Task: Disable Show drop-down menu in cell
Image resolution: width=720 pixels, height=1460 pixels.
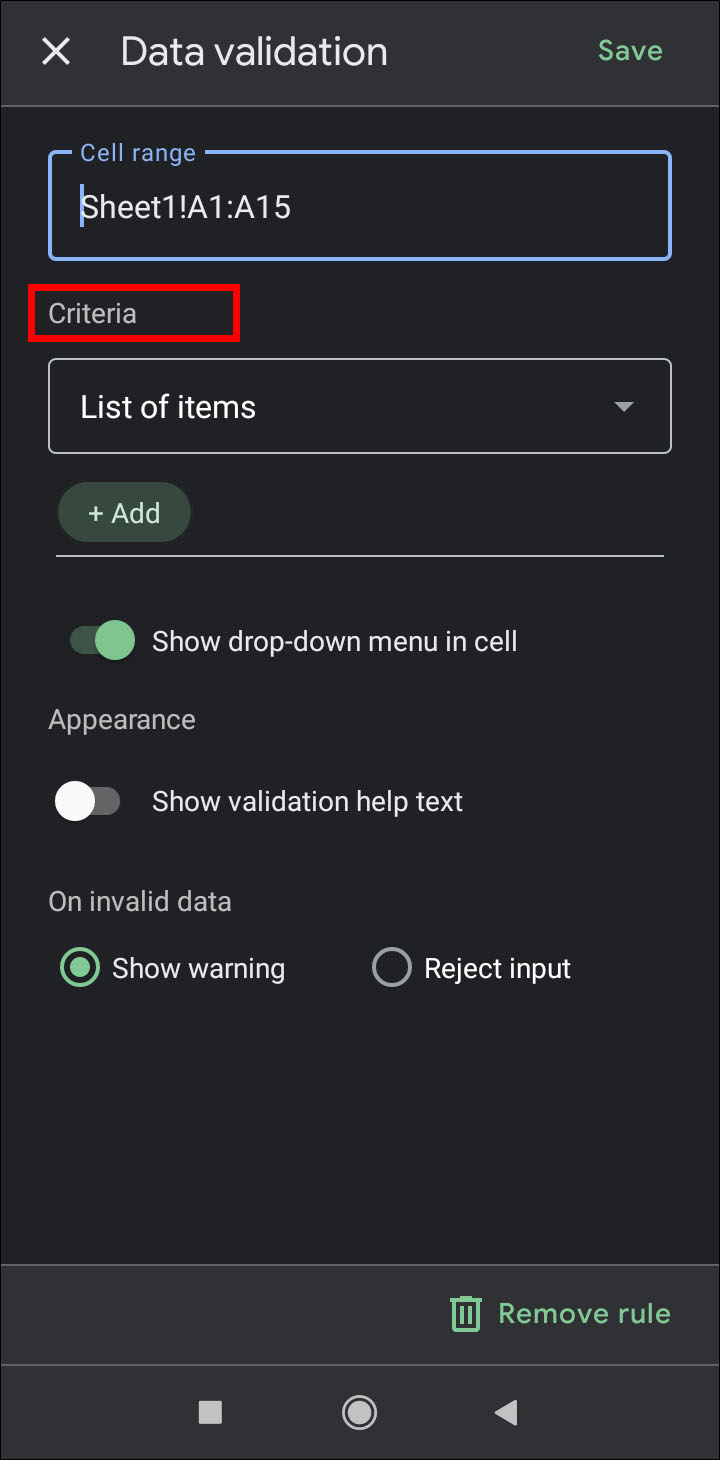Action: click(x=102, y=641)
